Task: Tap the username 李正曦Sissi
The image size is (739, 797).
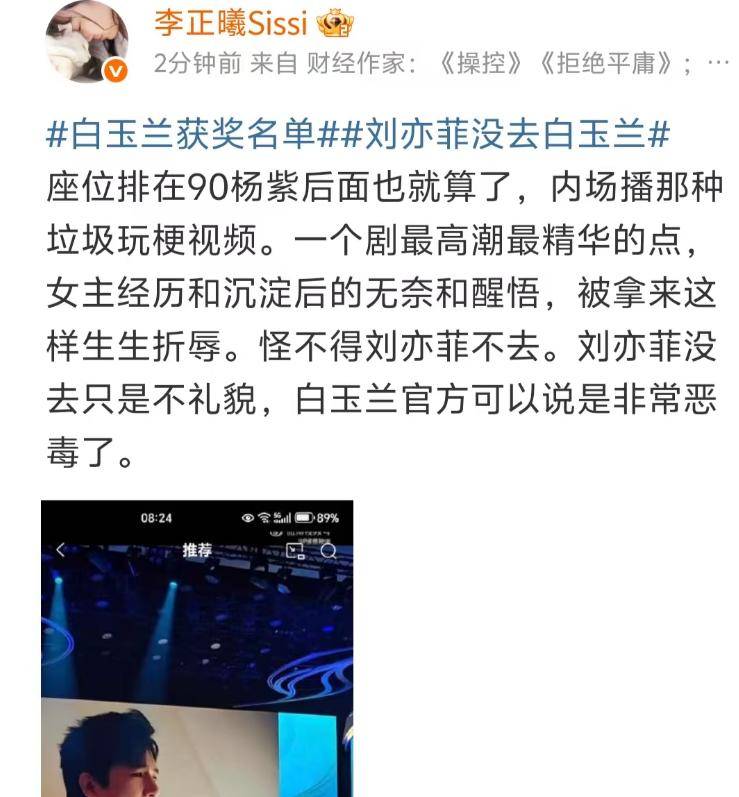Action: pos(230,23)
